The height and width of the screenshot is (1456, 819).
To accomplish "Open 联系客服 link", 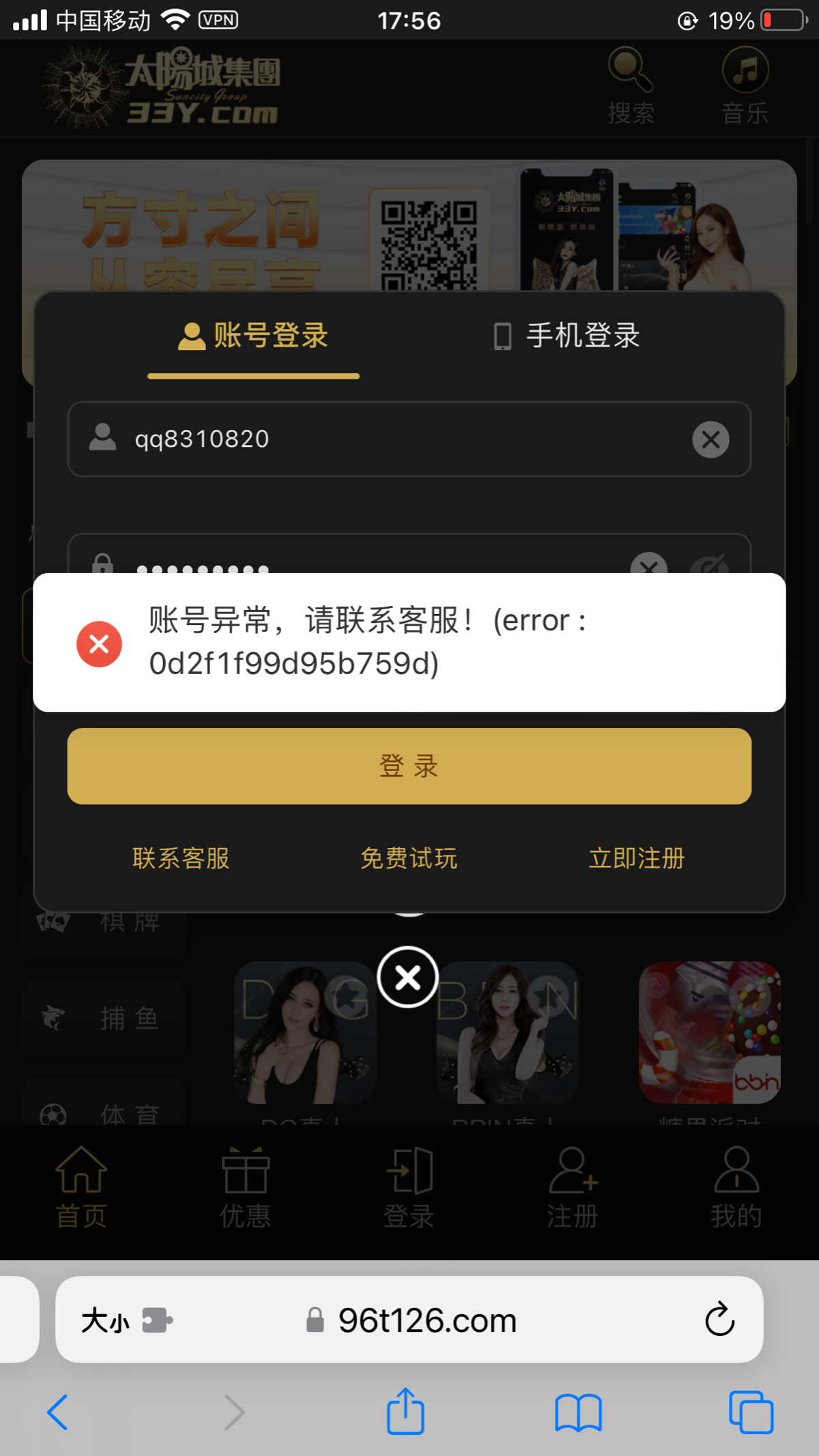I will 181,858.
